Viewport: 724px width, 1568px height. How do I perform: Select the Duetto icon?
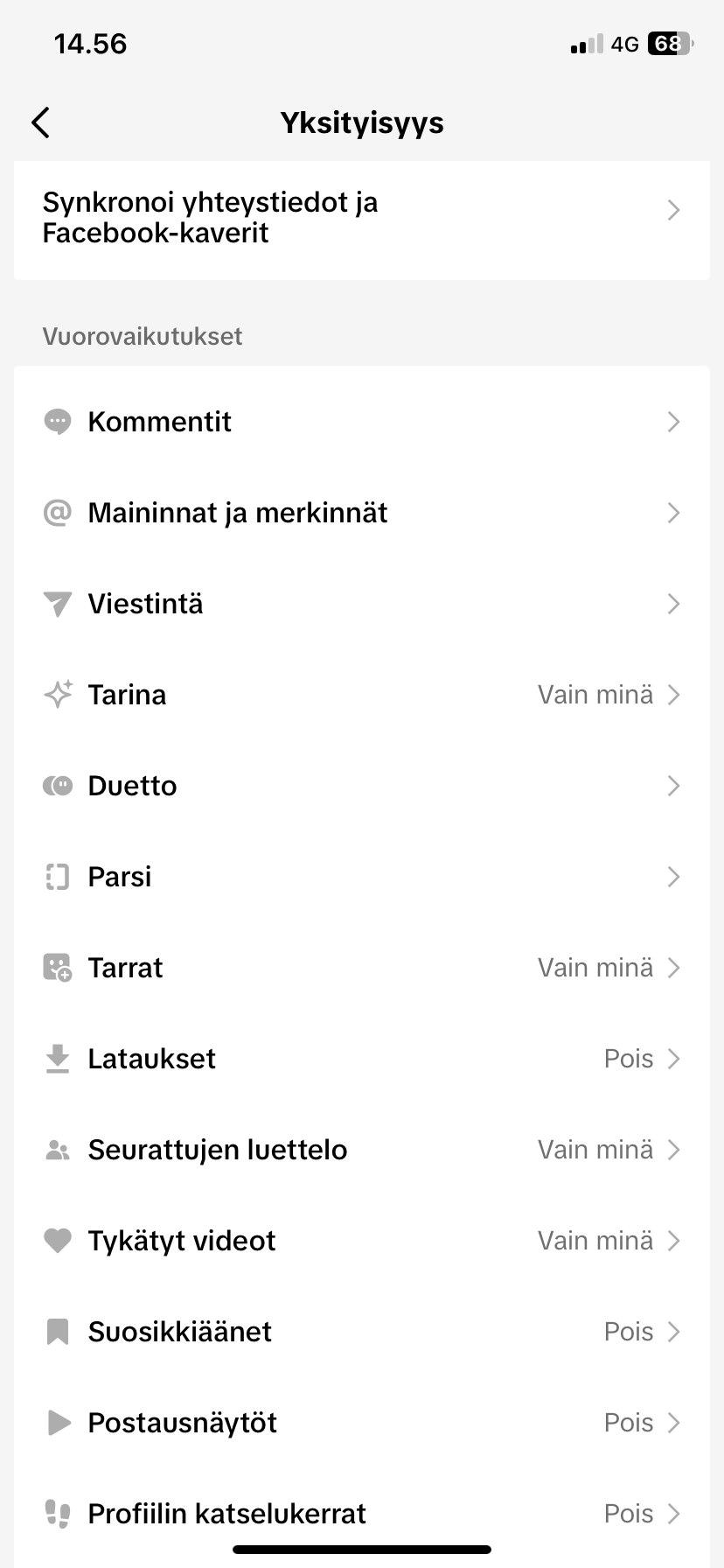click(57, 786)
